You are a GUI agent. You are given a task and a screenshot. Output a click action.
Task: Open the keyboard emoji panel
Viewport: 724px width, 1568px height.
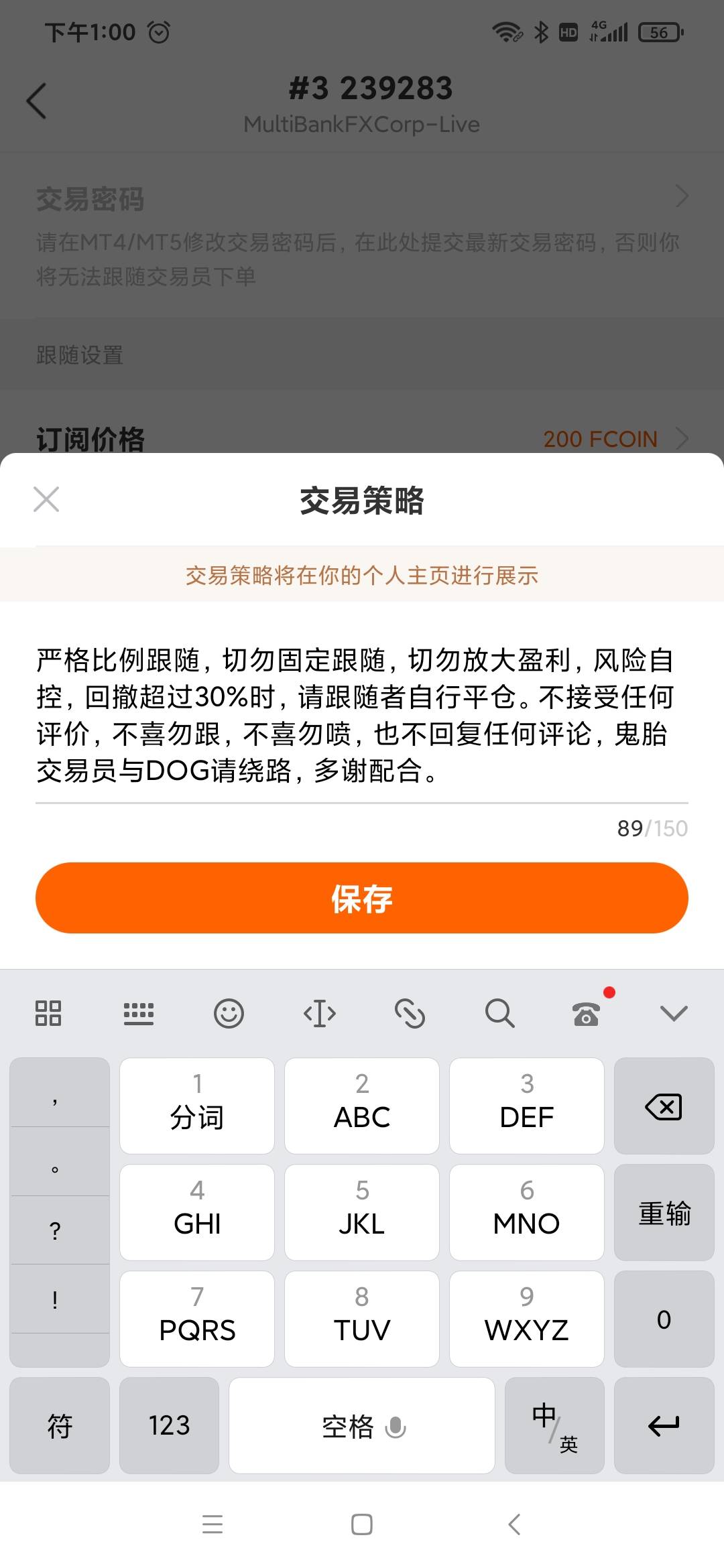229,1013
